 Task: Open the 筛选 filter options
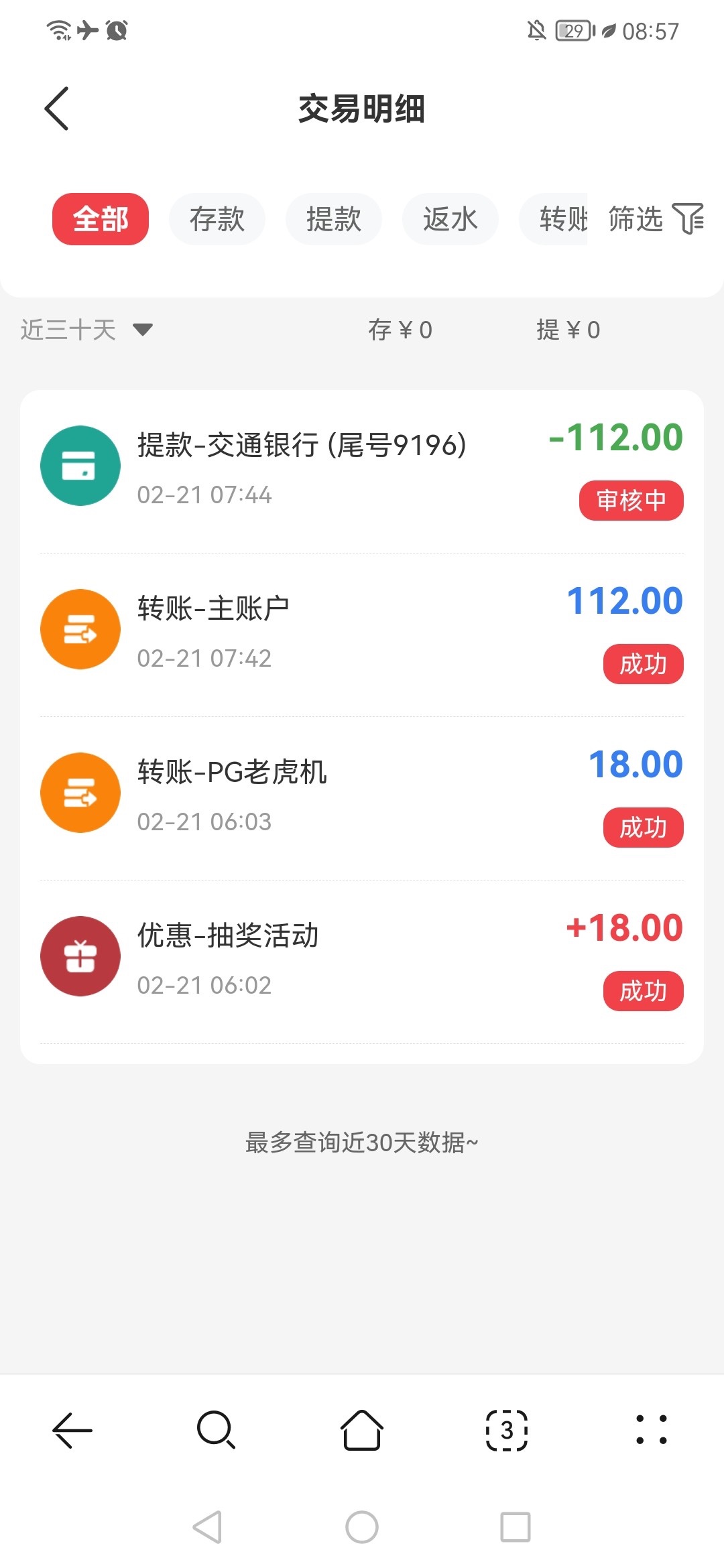click(655, 219)
